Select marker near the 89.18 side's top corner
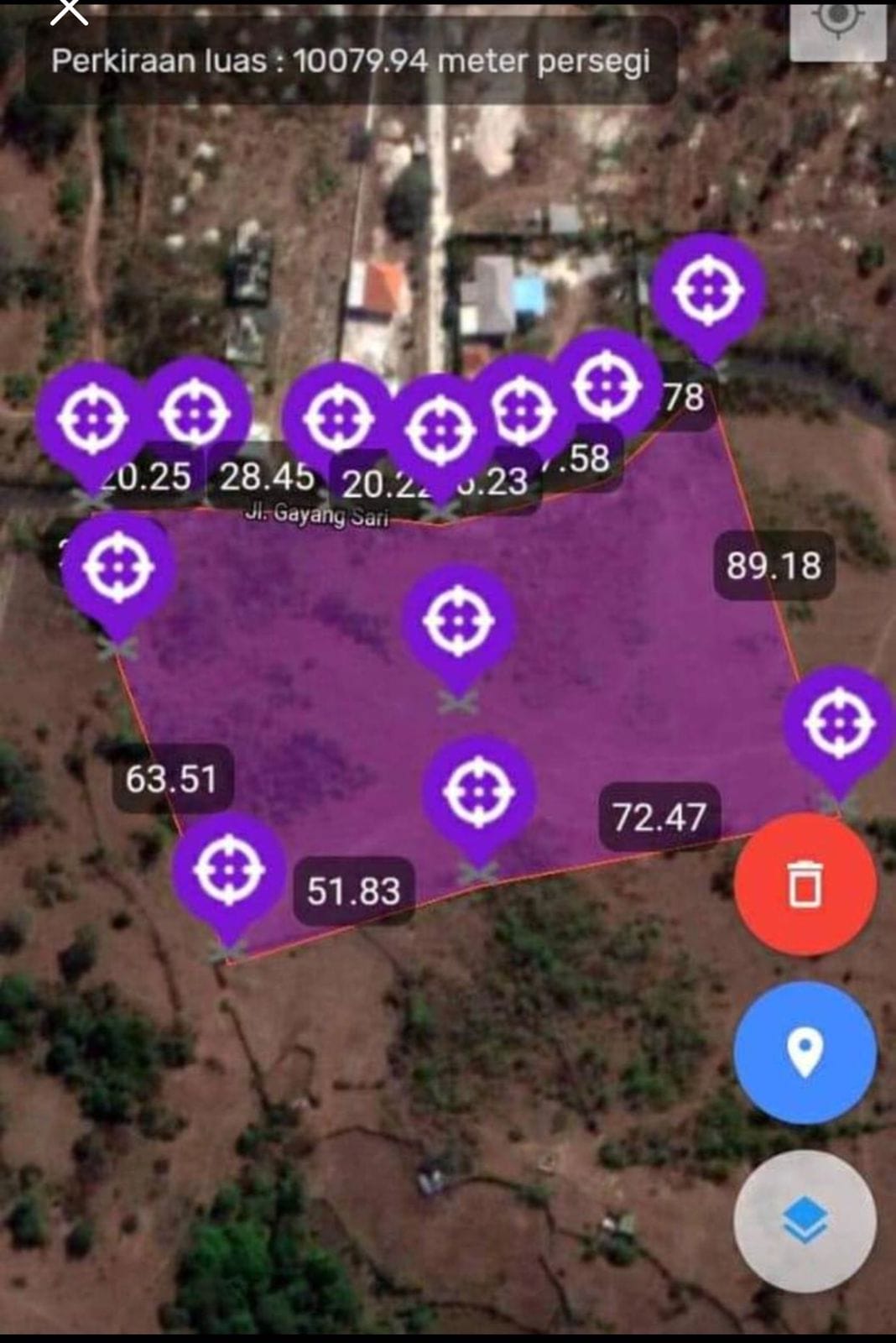Image resolution: width=896 pixels, height=1343 pixels. (x=708, y=290)
